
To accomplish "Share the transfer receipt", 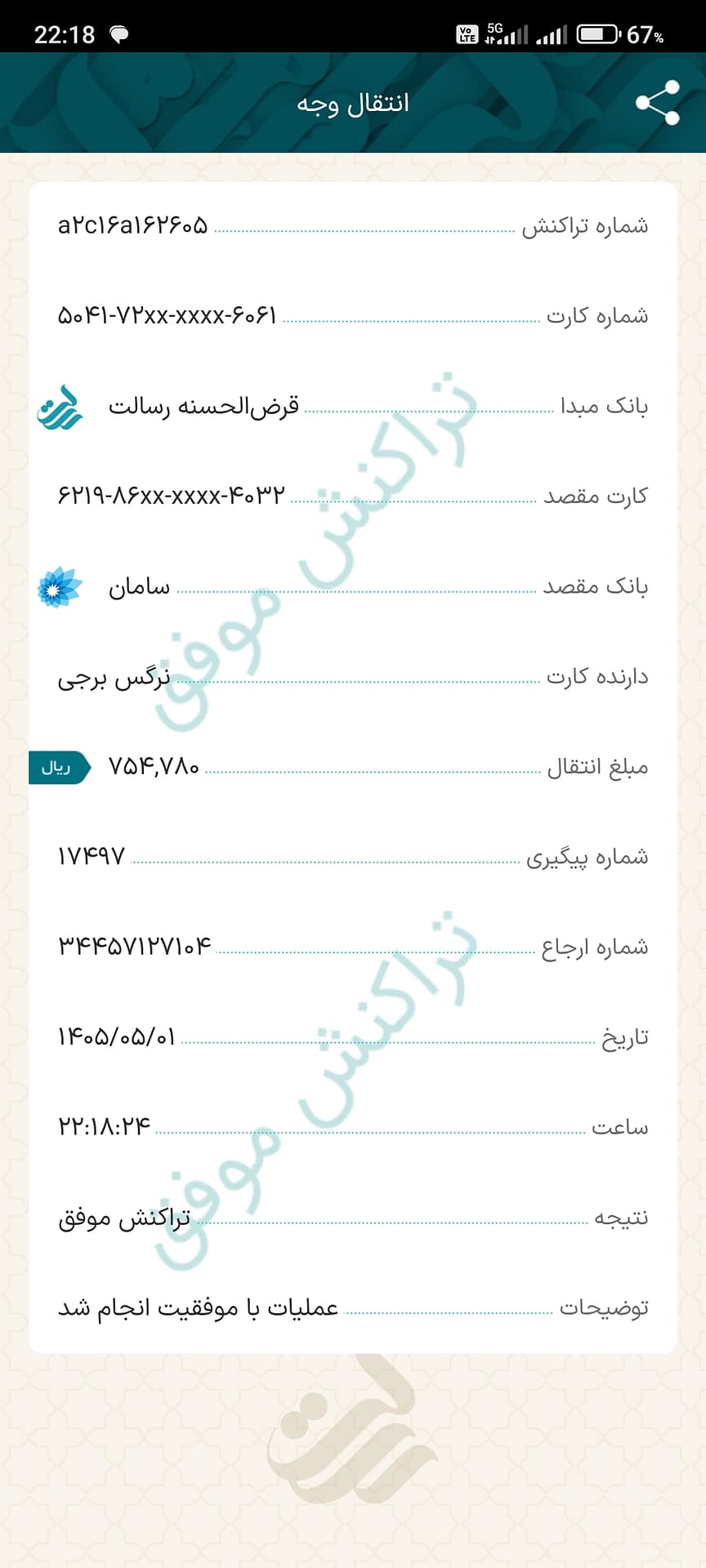I will click(658, 103).
